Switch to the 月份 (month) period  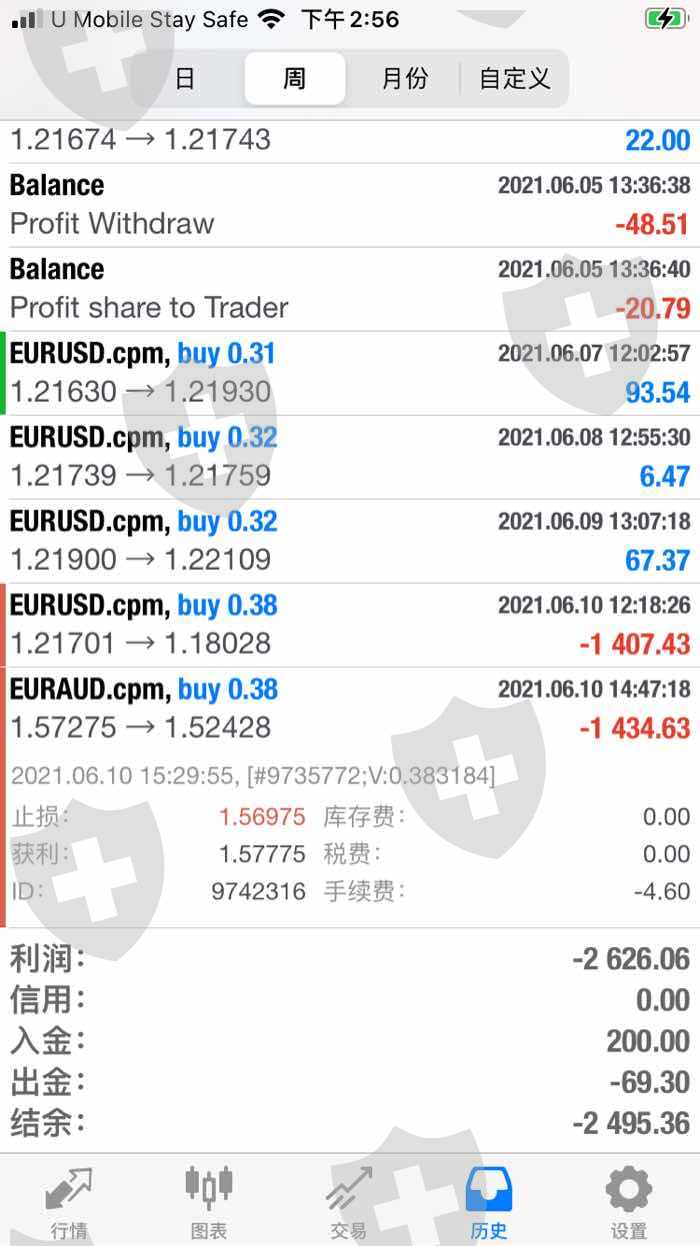pyautogui.click(x=404, y=79)
